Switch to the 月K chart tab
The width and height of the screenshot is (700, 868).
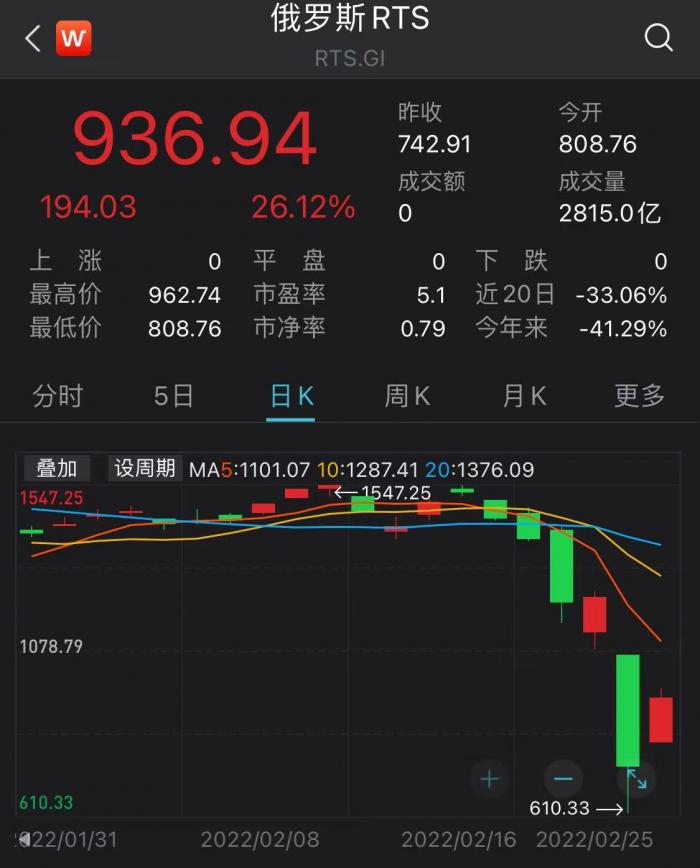point(524,396)
